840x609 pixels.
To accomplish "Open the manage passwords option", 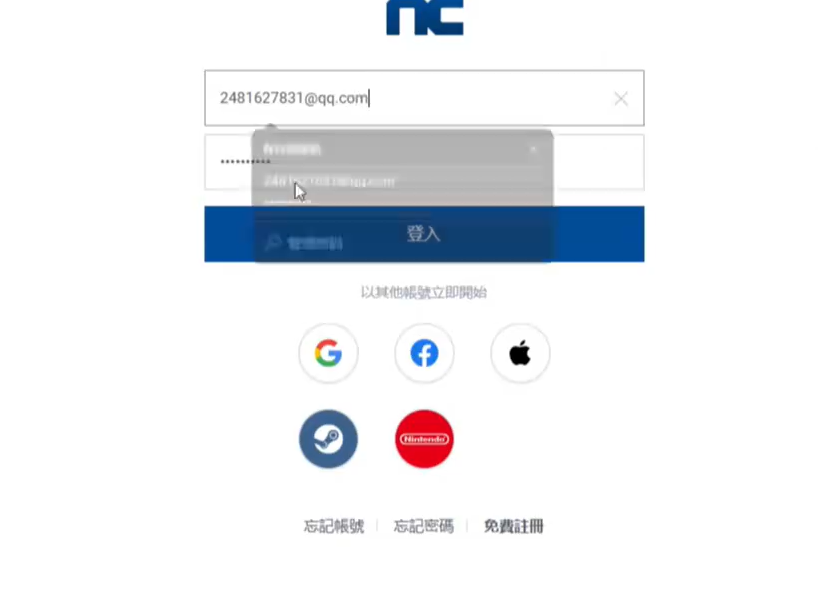I will point(305,243).
